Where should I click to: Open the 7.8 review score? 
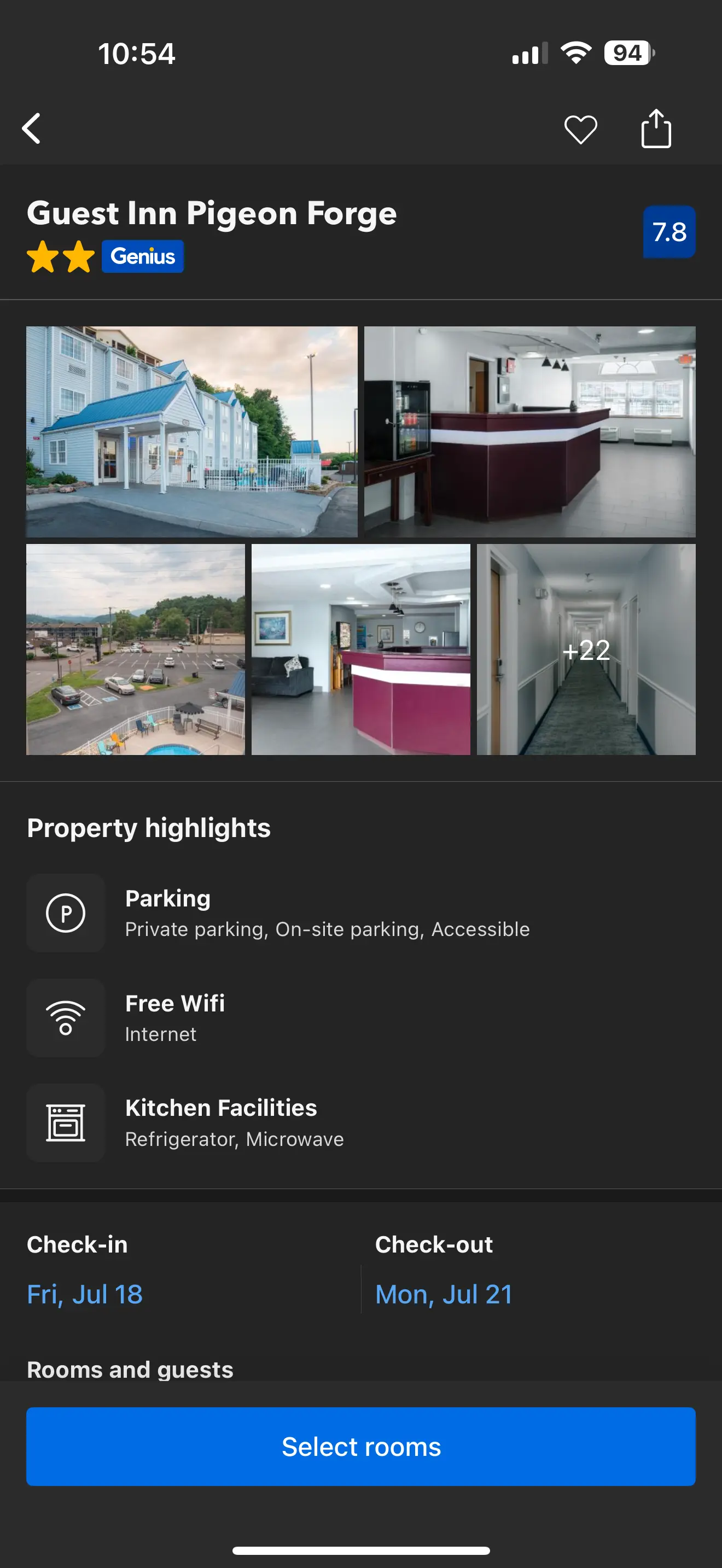(668, 232)
